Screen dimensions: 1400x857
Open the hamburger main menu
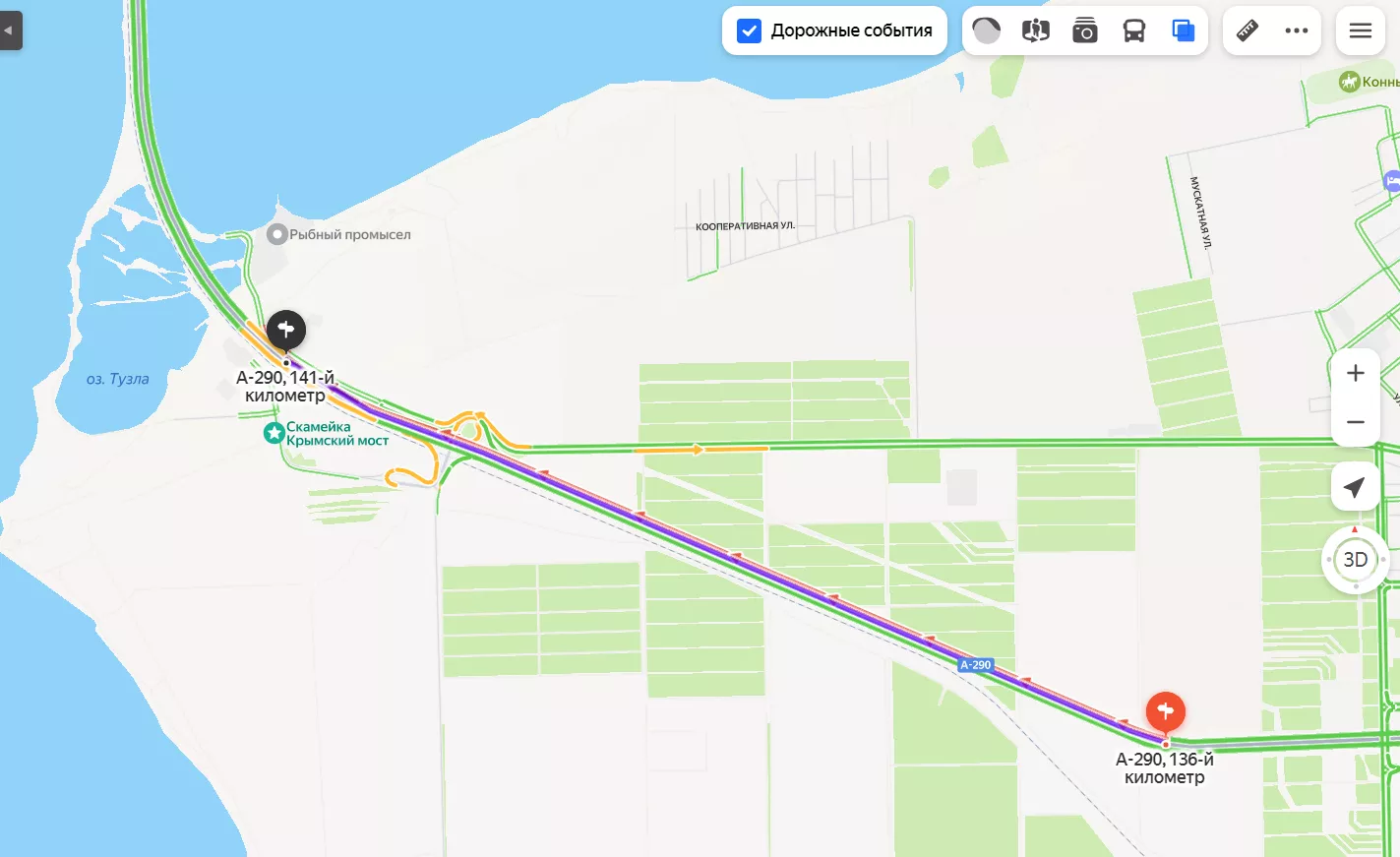pyautogui.click(x=1361, y=31)
